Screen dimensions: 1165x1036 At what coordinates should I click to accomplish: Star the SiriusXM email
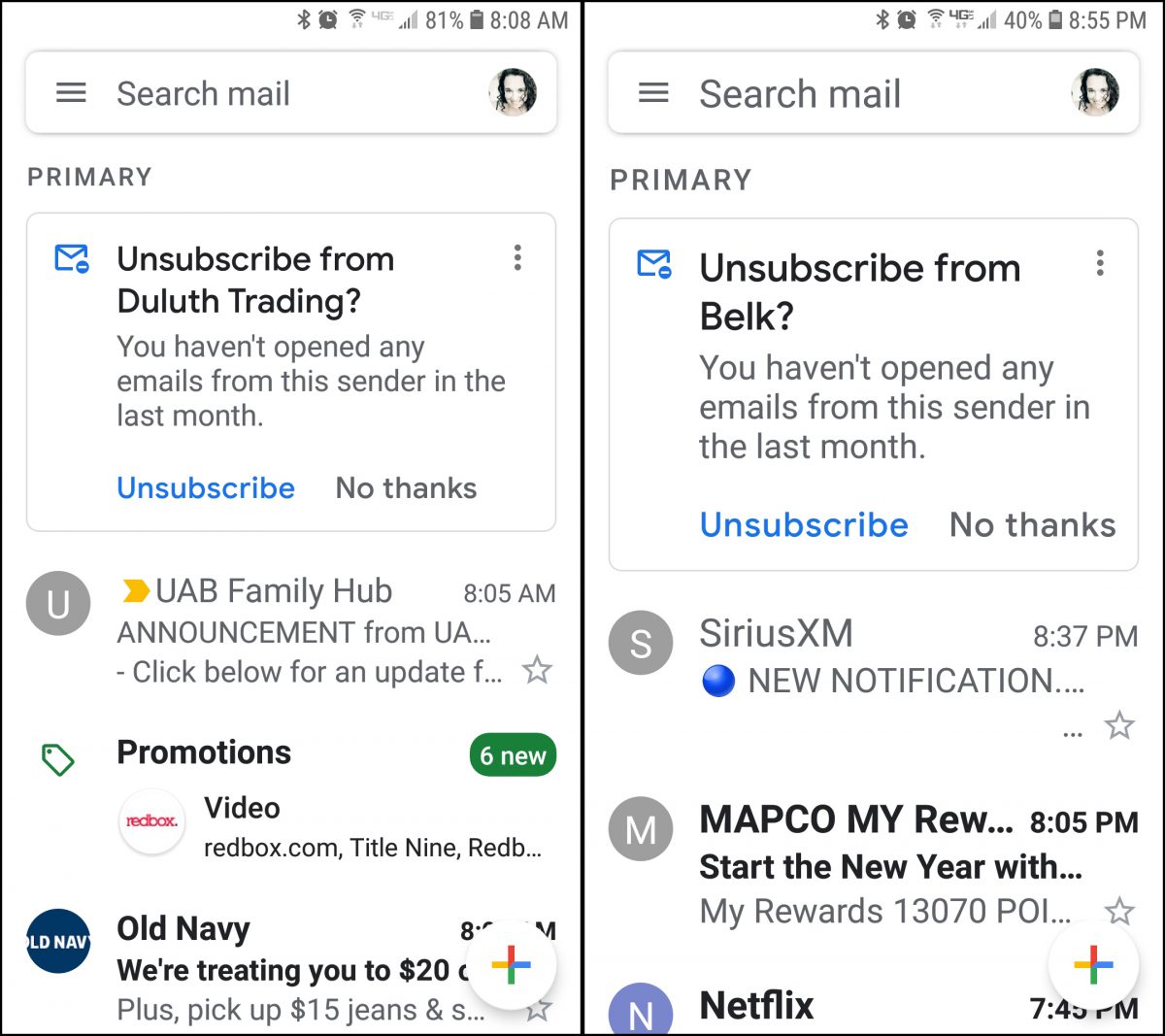pos(1119,725)
